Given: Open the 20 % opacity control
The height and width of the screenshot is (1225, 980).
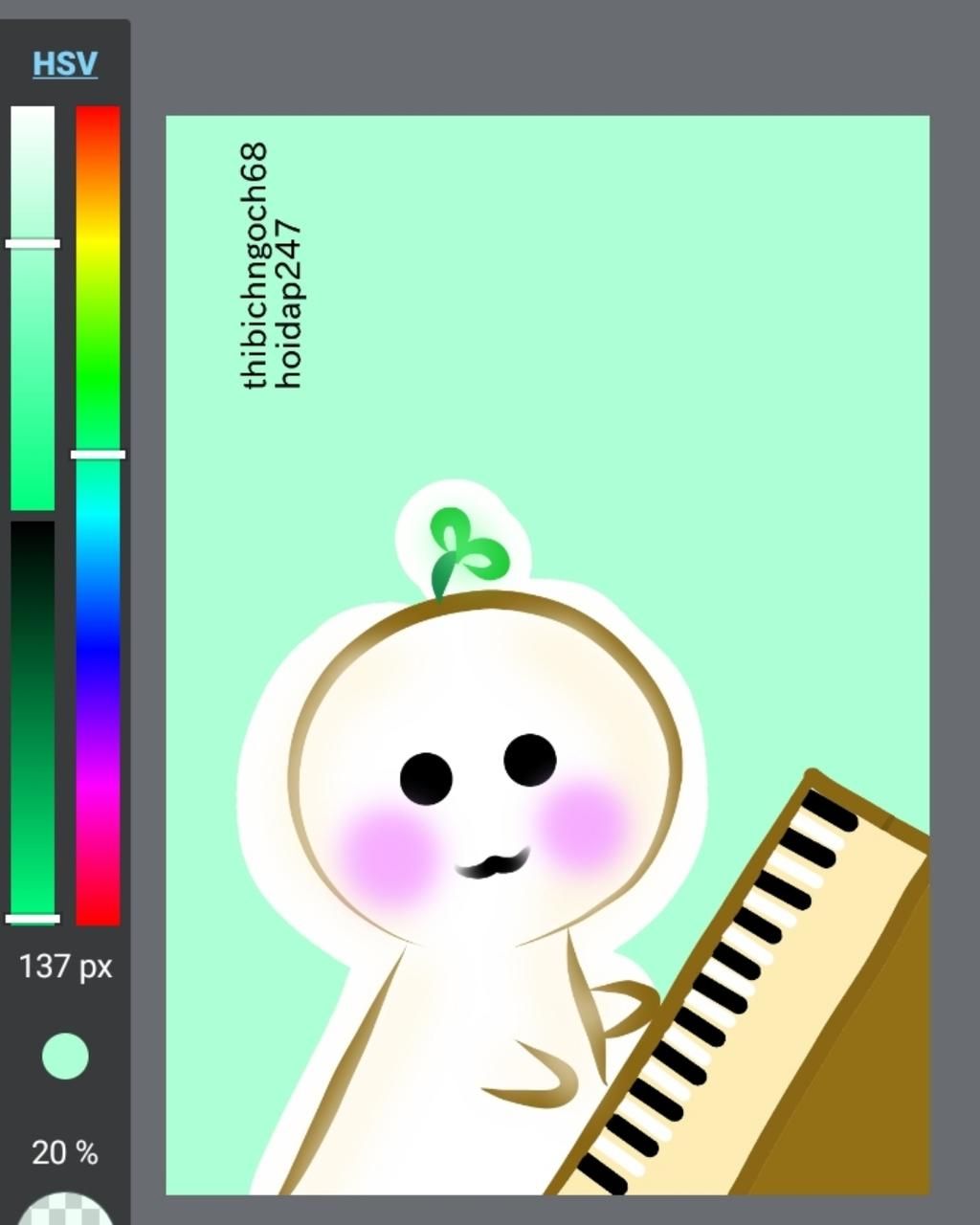Looking at the screenshot, I should (65, 1153).
